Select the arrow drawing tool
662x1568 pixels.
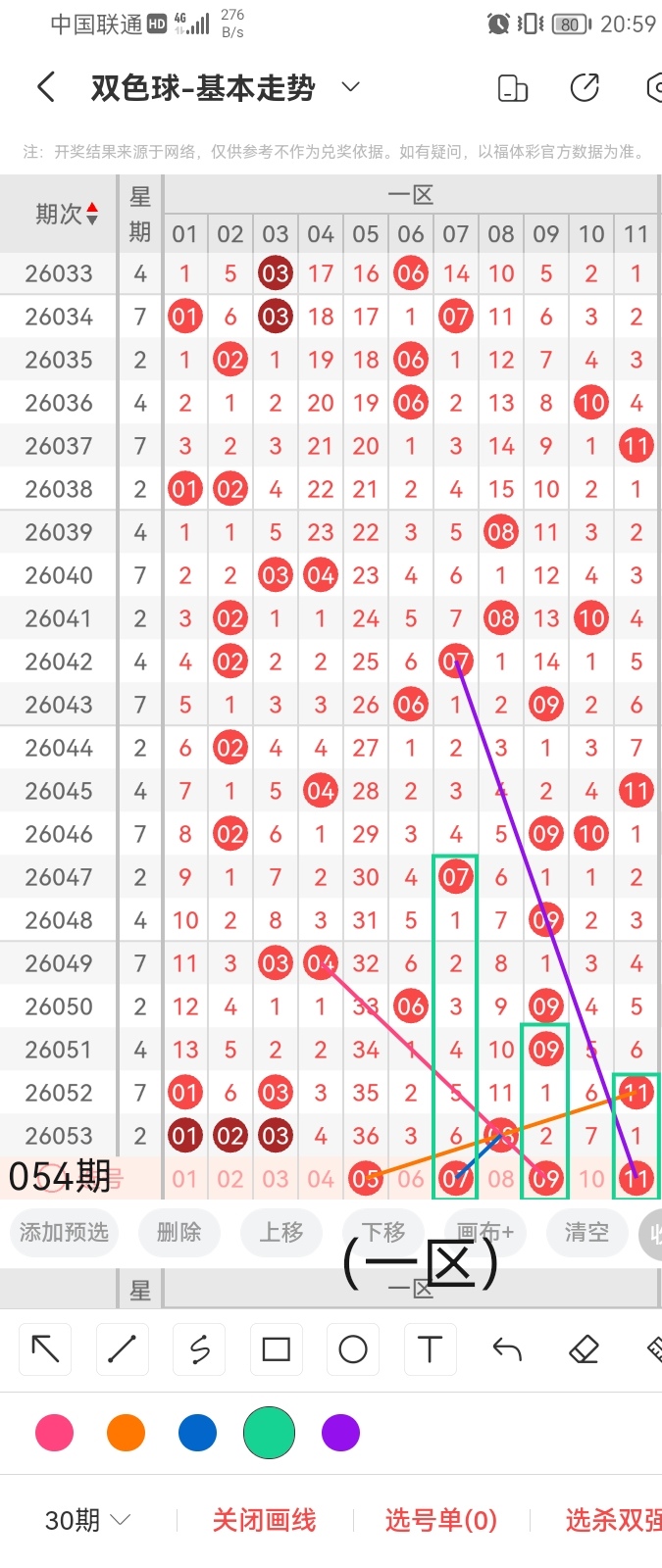tap(45, 1349)
